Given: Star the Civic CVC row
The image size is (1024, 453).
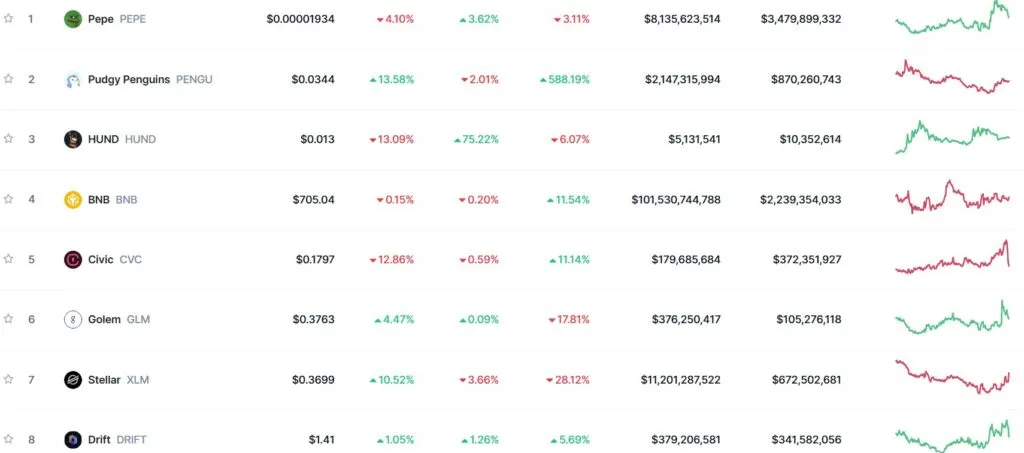Looking at the screenshot, I should (9, 259).
